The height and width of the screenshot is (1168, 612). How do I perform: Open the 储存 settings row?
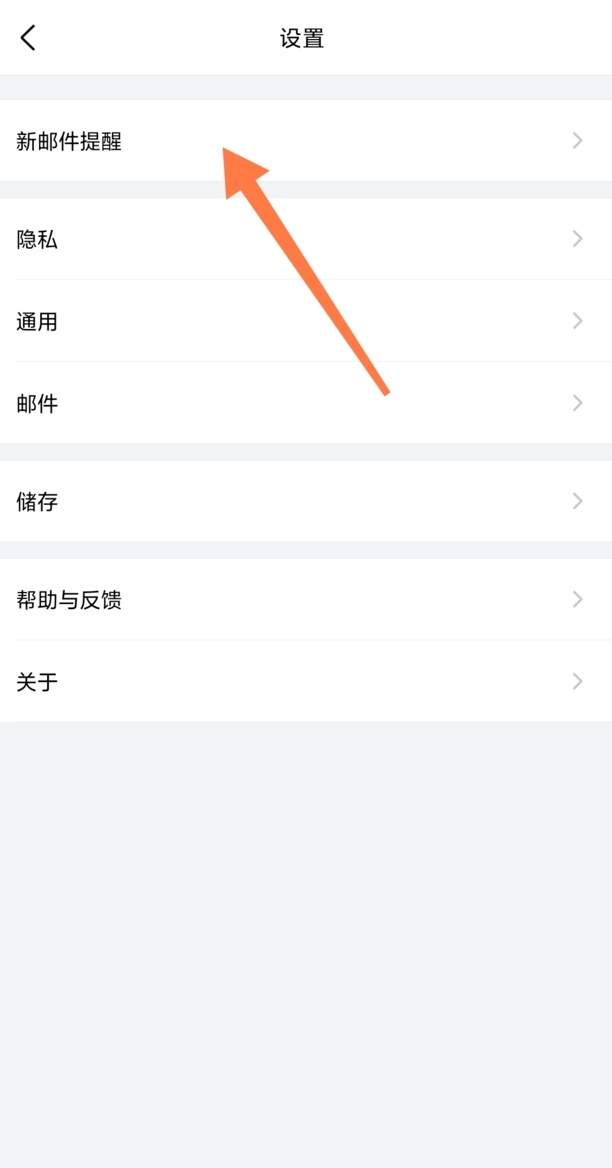pos(306,501)
